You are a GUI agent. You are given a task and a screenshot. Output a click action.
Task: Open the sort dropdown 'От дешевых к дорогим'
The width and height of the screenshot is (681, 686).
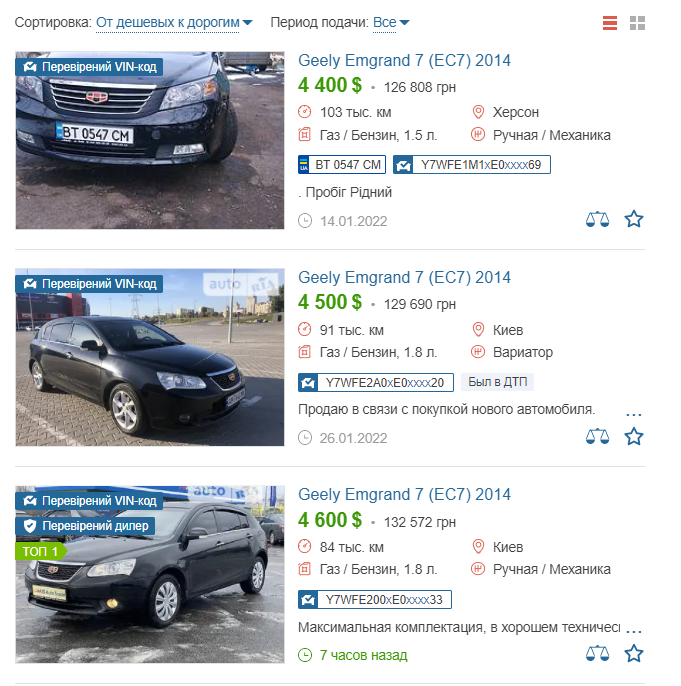(x=173, y=22)
